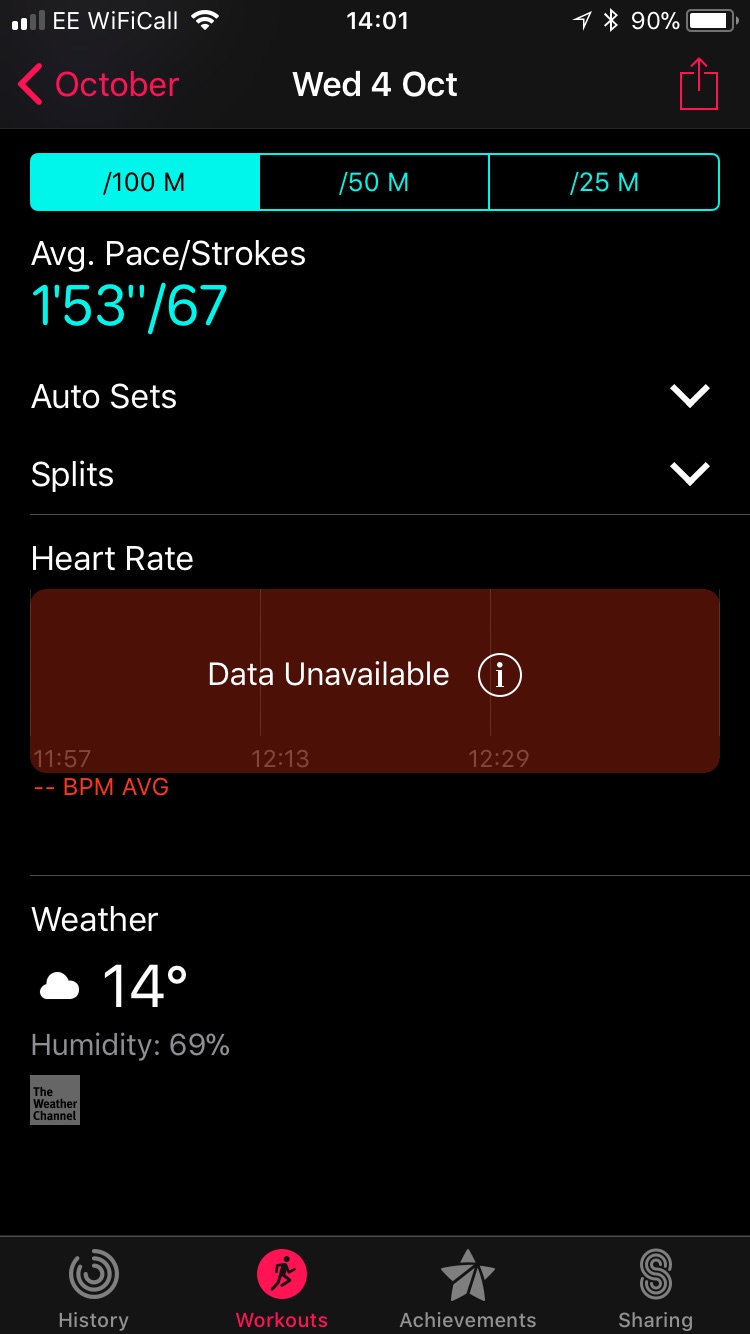This screenshot has height=1334, width=750.
Task: Go to the Sharing tab
Action: [655, 1288]
